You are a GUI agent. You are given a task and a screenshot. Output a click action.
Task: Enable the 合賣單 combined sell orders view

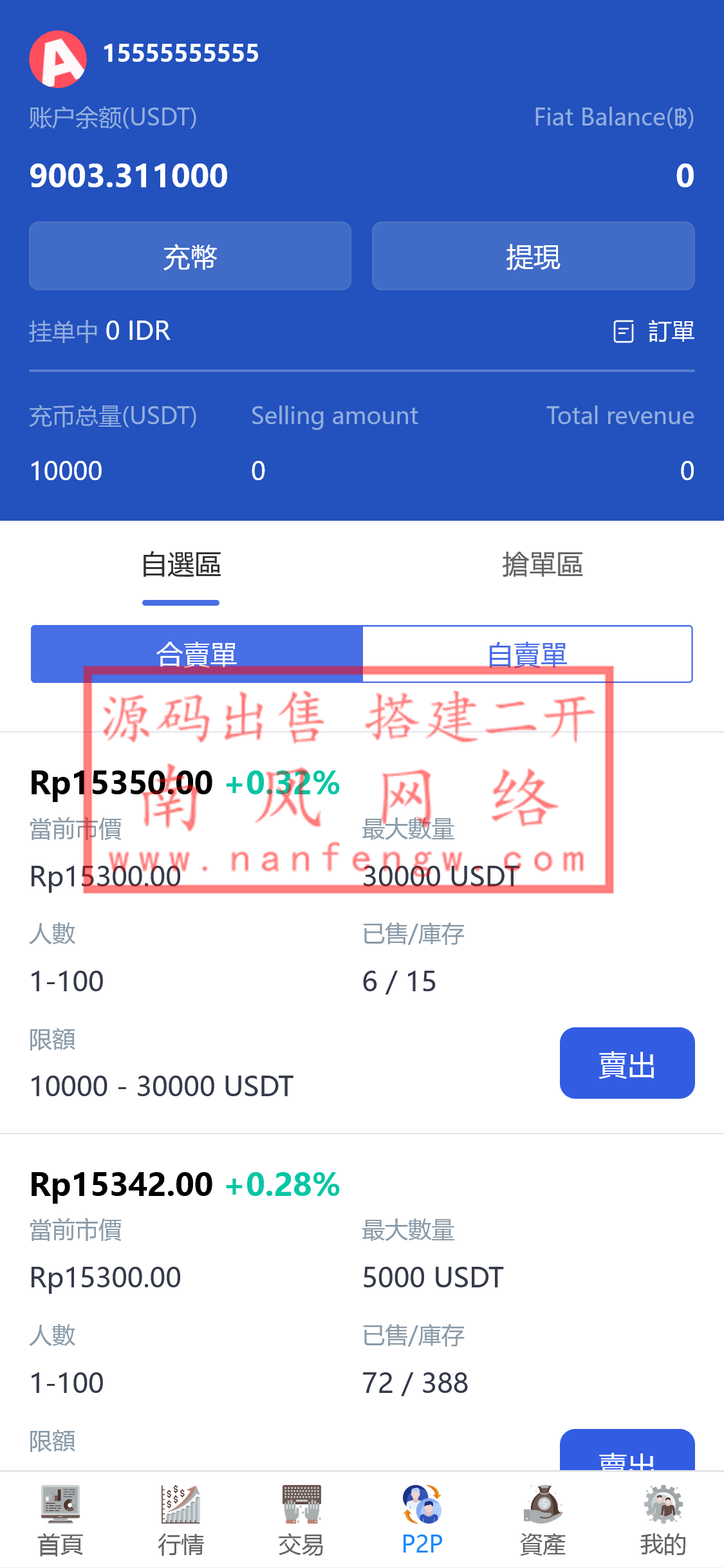tap(196, 654)
